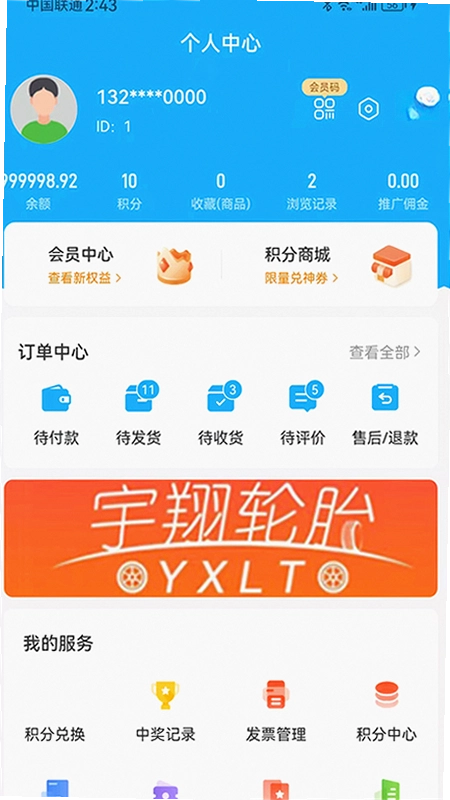
Task: Open the 会员码 QR code icon
Action: click(325, 109)
